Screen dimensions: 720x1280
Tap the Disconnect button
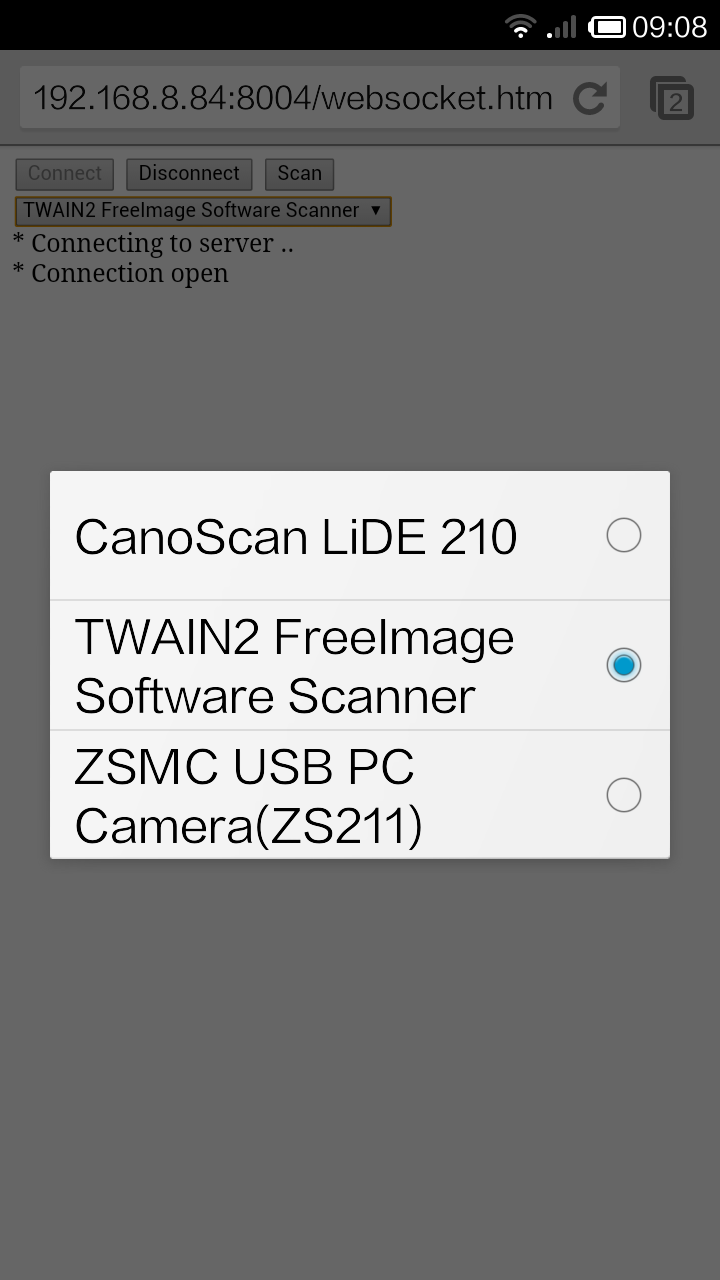point(189,174)
